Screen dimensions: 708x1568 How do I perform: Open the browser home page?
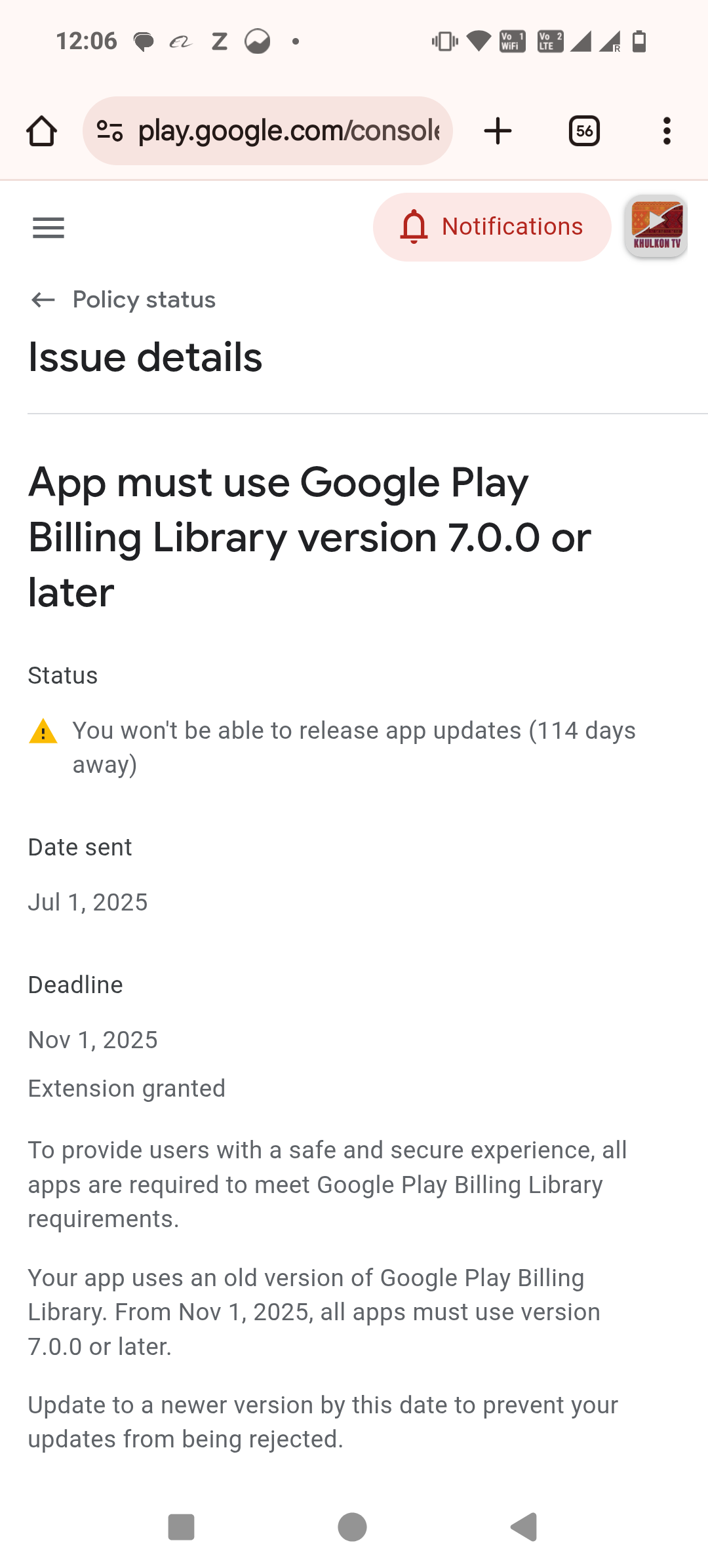click(41, 131)
